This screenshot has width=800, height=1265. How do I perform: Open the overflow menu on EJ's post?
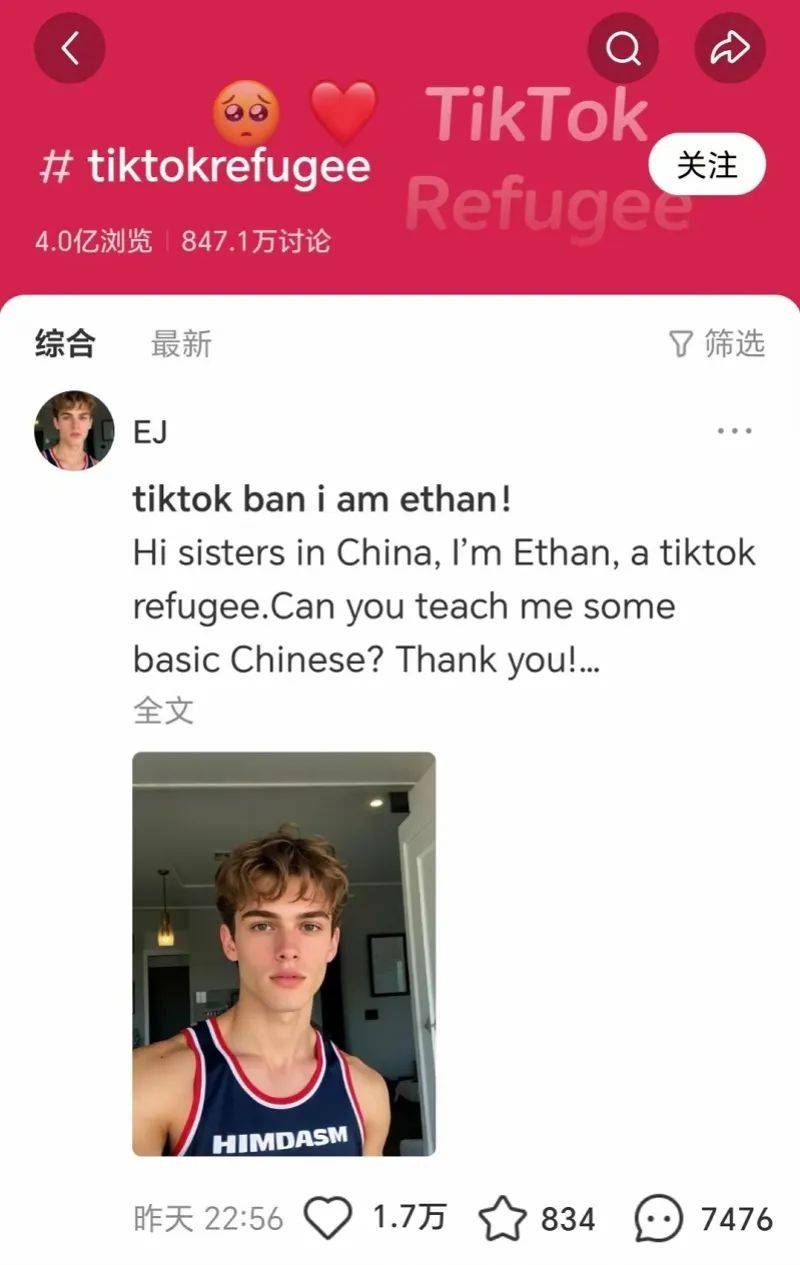pyautogui.click(x=734, y=431)
